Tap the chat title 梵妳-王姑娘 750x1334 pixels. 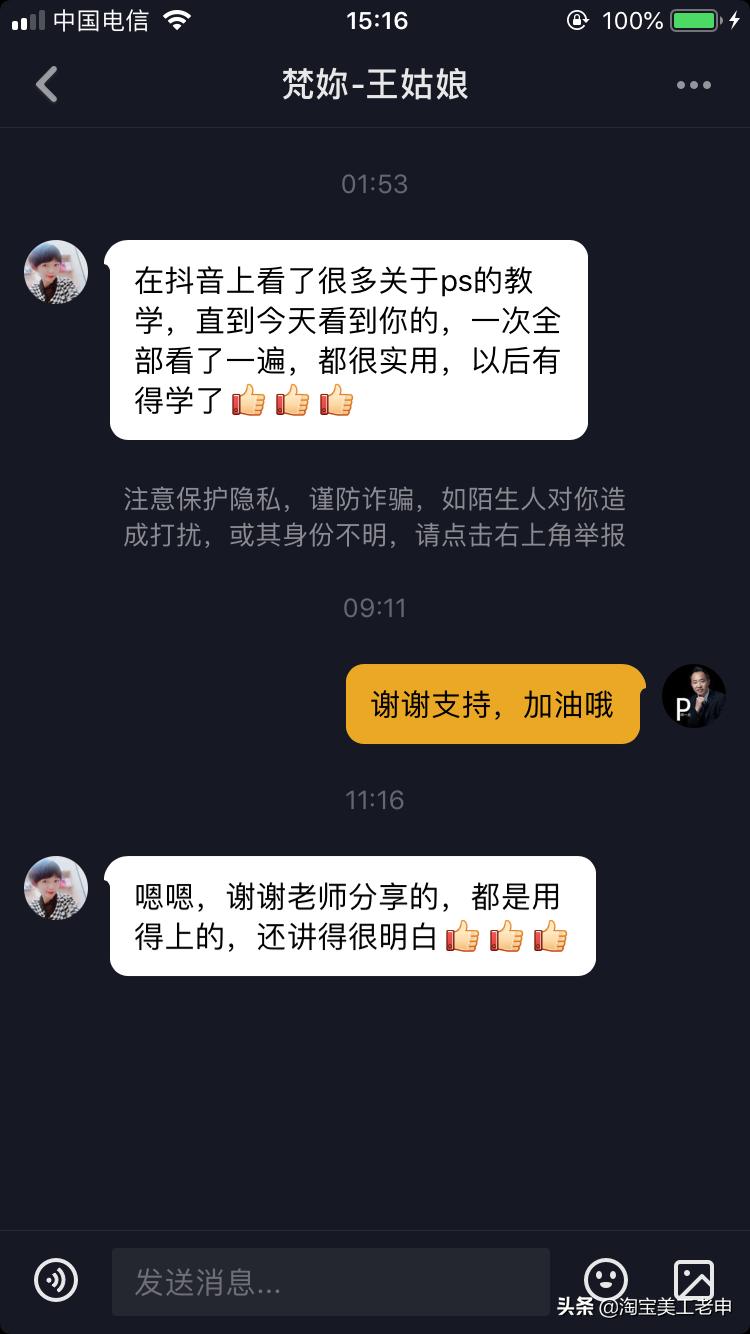coord(375,84)
